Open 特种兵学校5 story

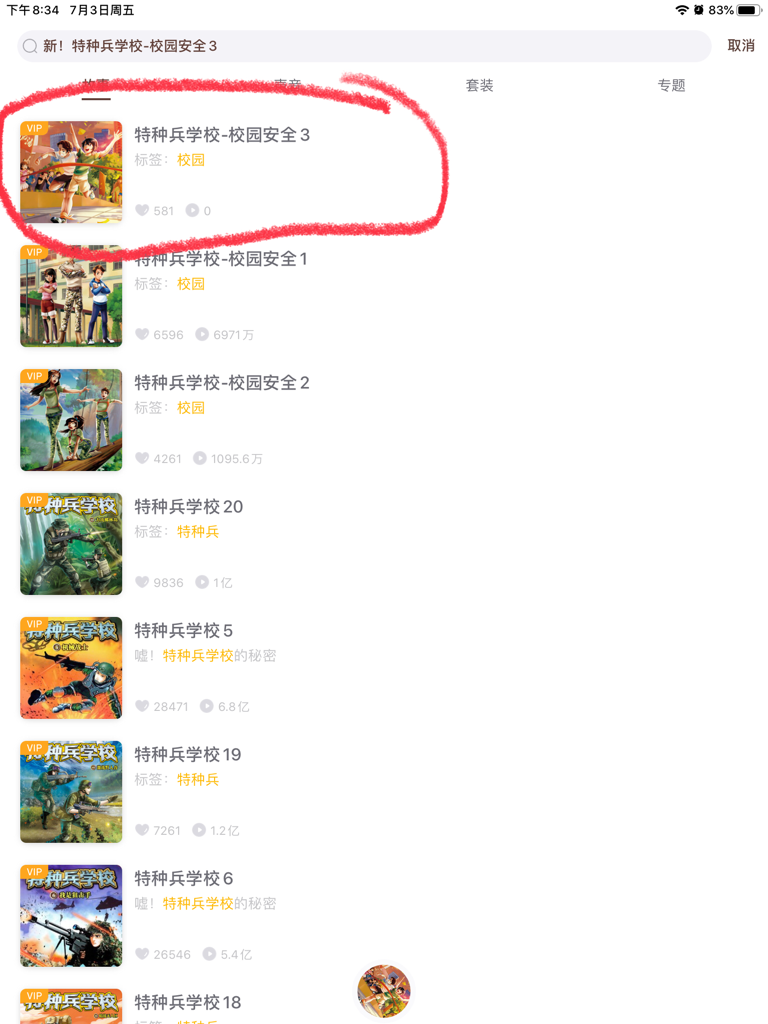click(x=184, y=631)
